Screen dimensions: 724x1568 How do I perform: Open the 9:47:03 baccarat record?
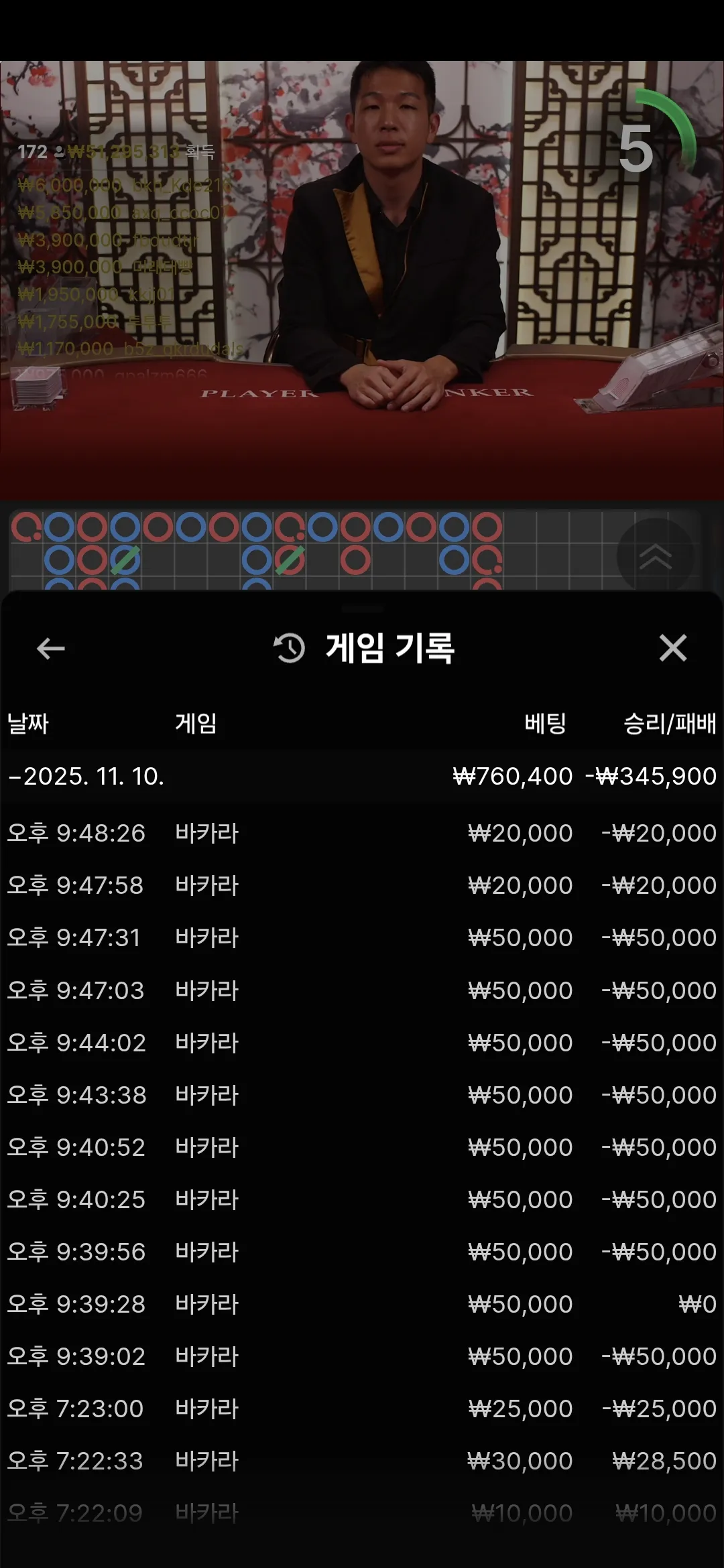pos(362,990)
